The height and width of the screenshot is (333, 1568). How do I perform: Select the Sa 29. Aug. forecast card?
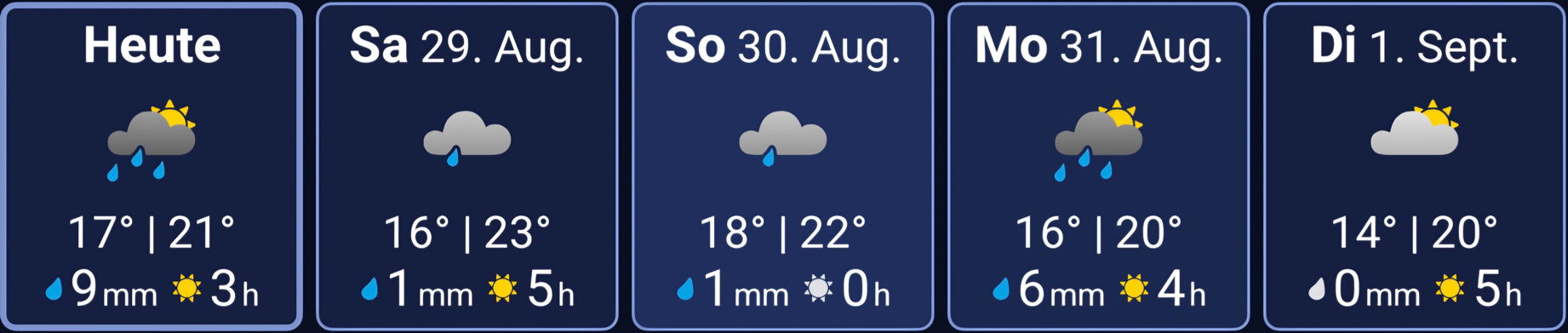click(x=466, y=166)
